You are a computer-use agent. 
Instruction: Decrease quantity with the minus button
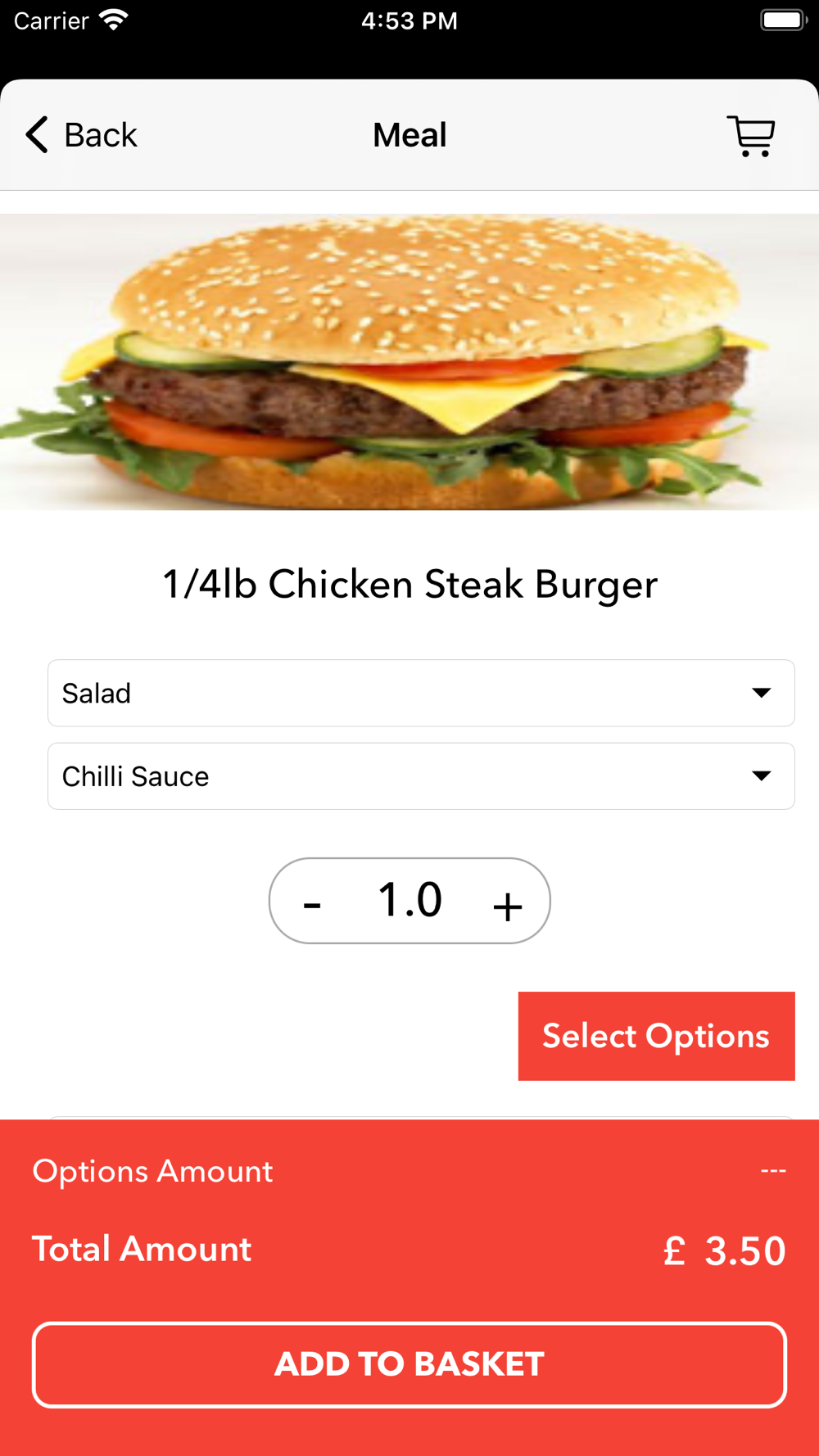[x=312, y=903]
